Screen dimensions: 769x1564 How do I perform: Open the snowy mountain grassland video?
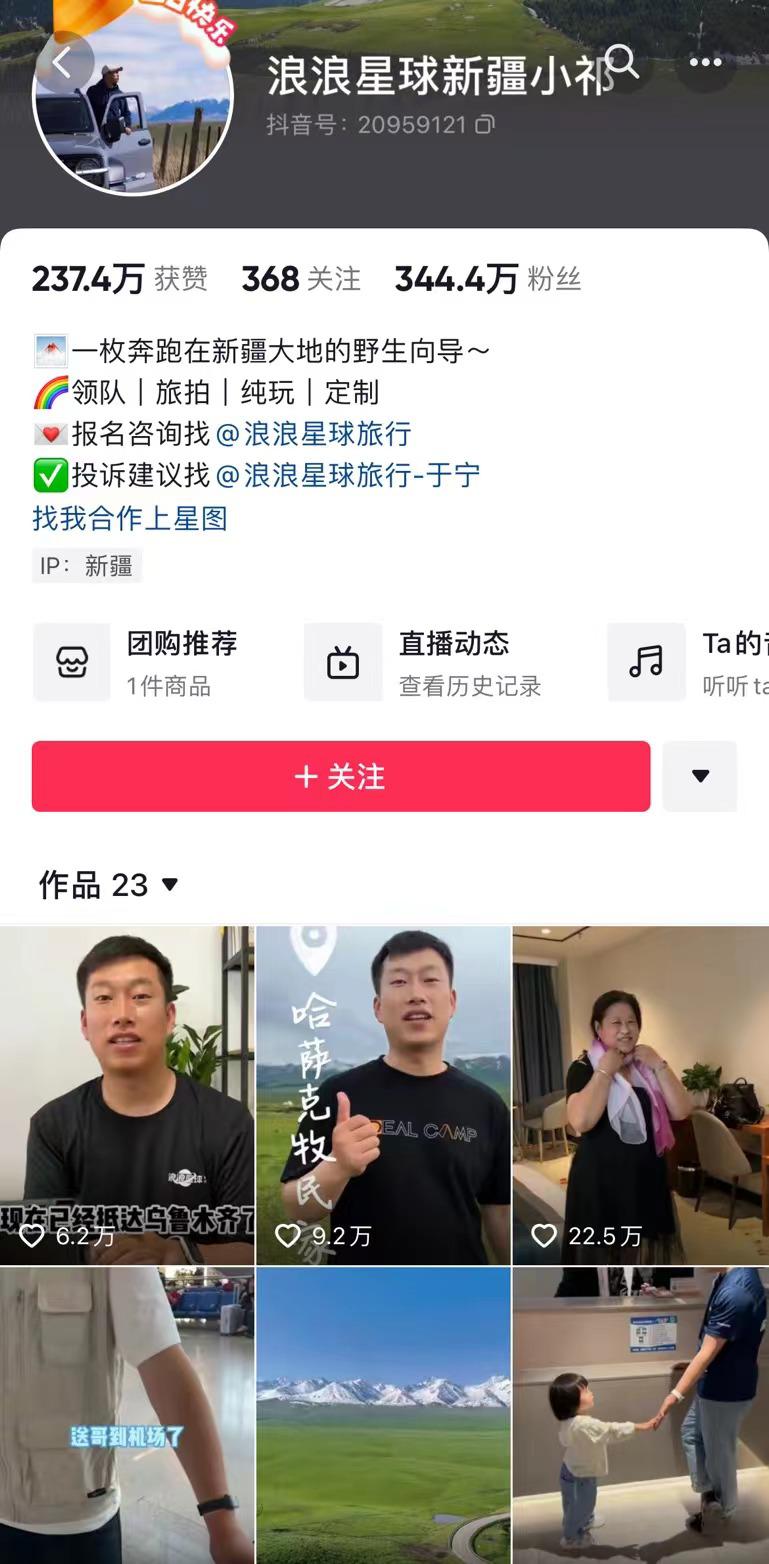pos(383,1415)
